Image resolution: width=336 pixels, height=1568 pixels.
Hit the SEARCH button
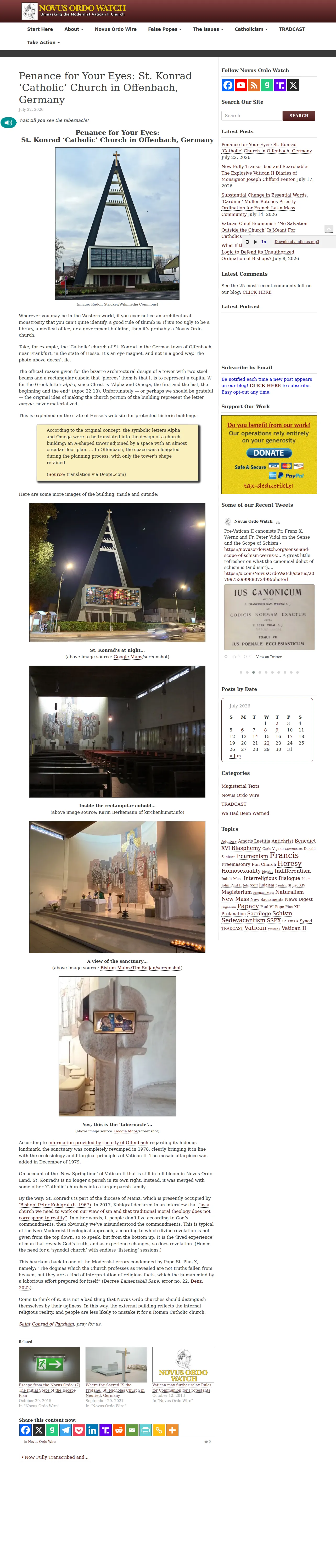299,116
